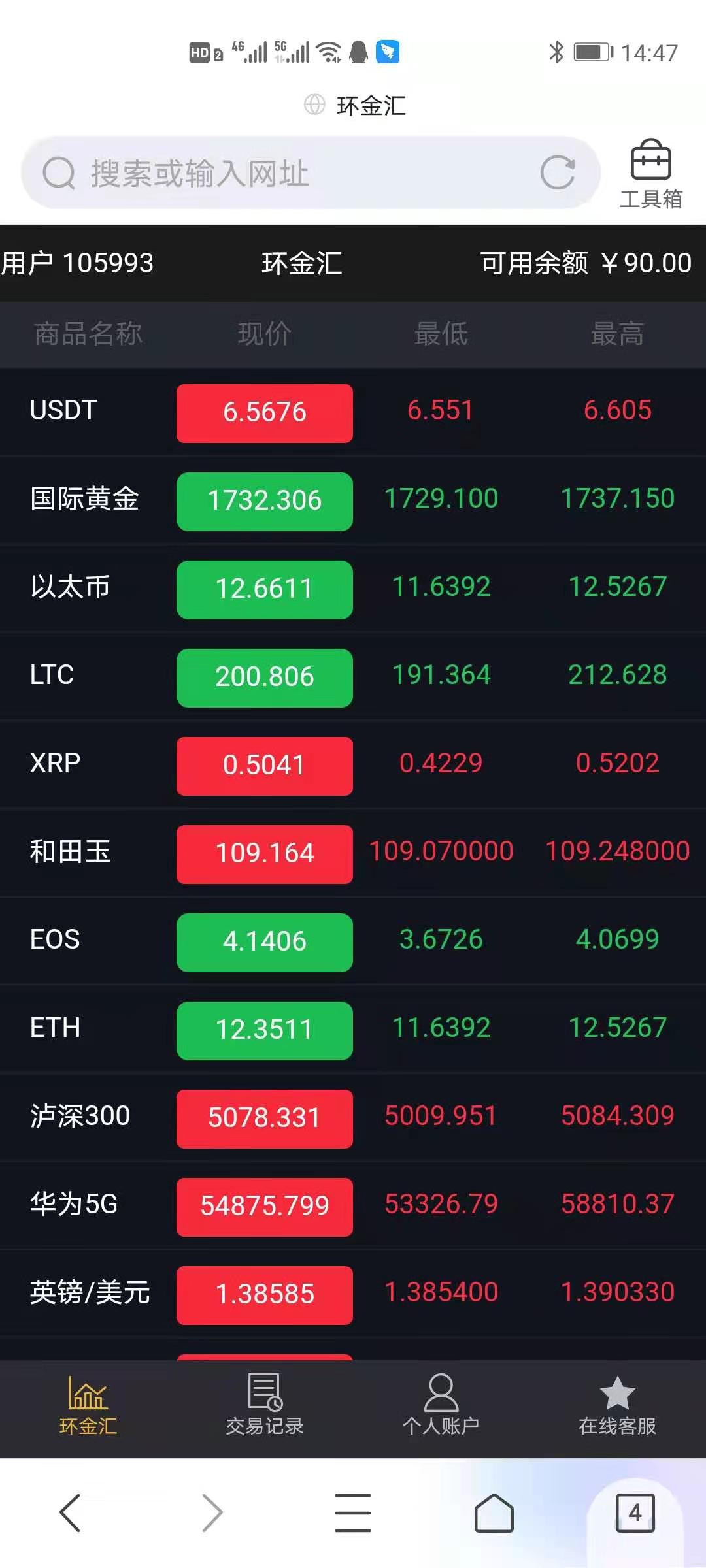Select the 华为5G price 54875.799
706x1568 pixels.
(x=265, y=1207)
